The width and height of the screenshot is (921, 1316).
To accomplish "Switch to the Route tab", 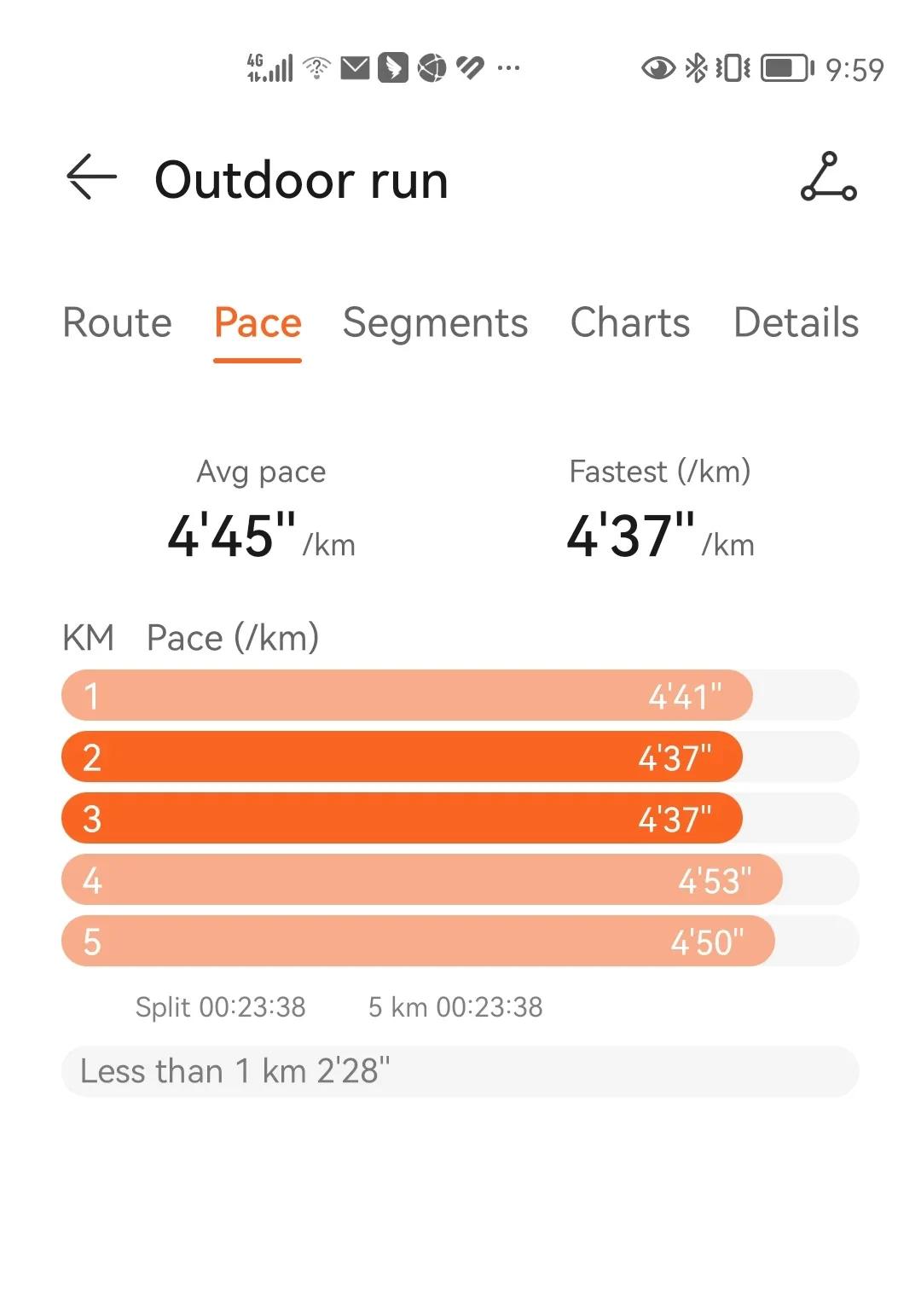I will click(118, 323).
